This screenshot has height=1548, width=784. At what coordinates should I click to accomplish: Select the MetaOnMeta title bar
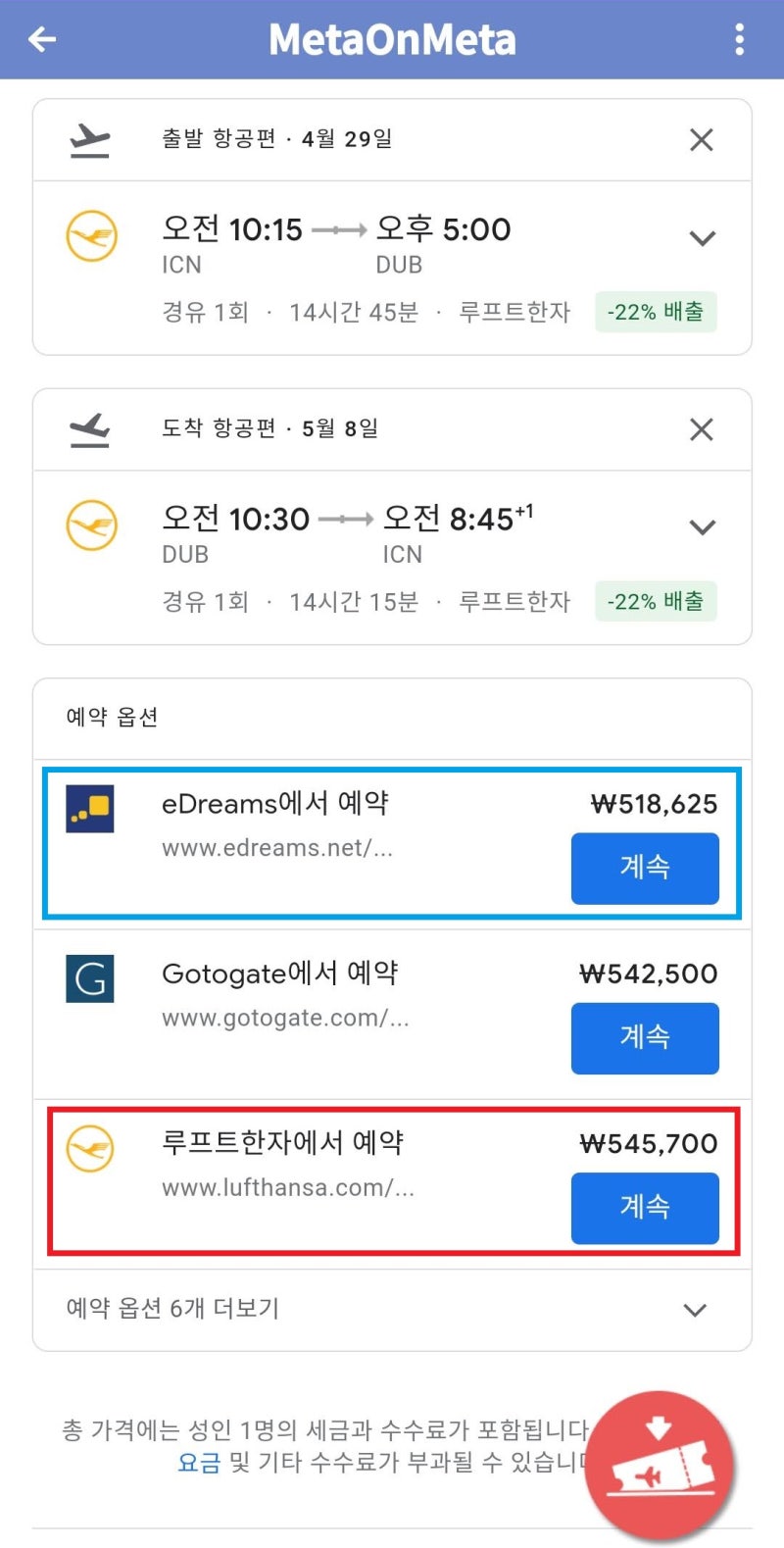click(392, 39)
